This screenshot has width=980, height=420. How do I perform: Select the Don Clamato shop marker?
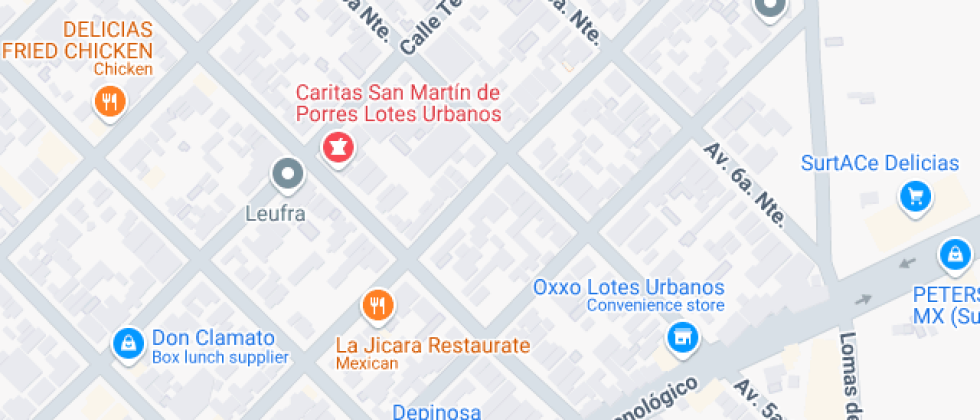(x=127, y=343)
